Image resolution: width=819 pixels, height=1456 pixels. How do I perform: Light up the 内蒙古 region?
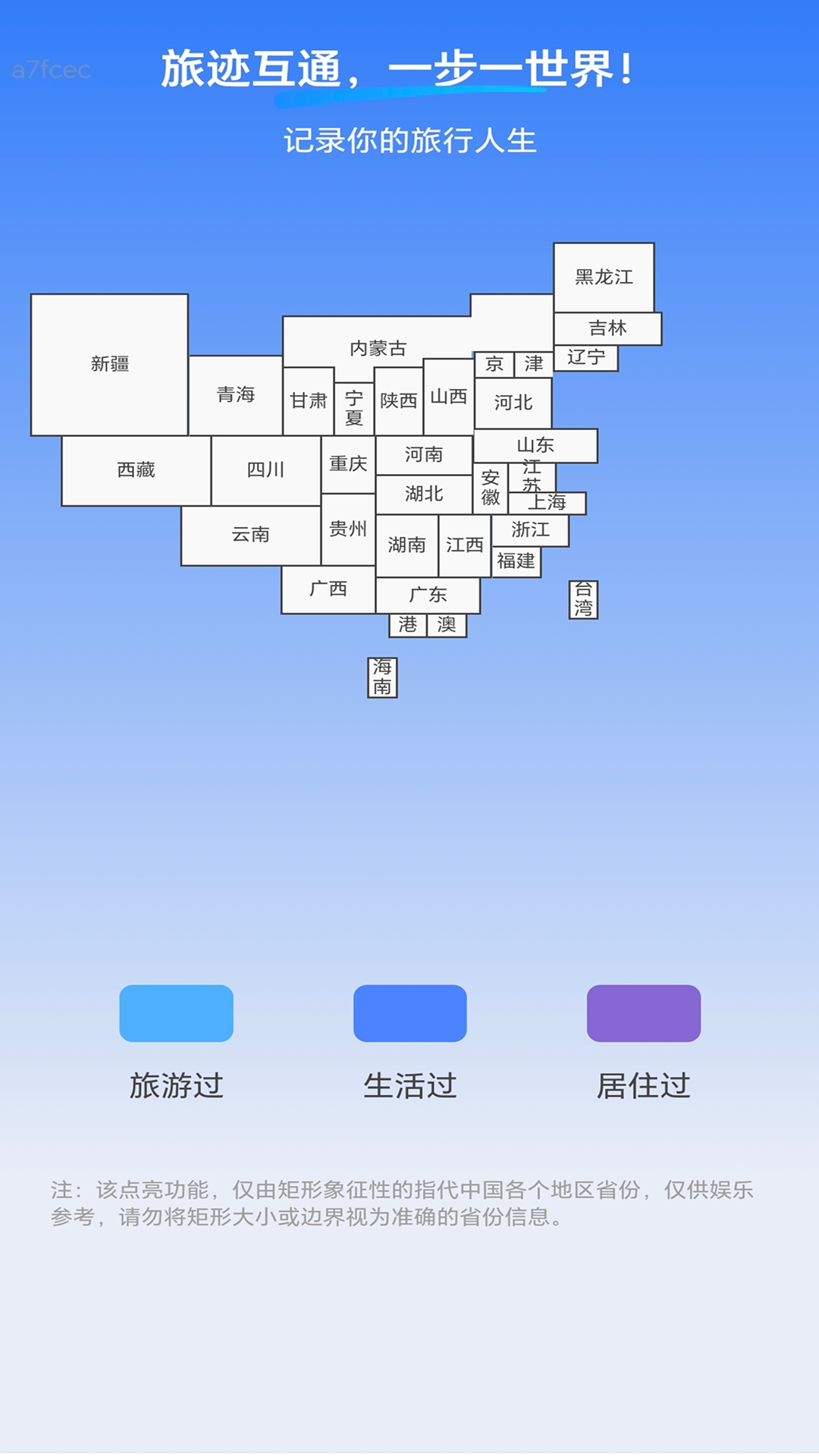pos(377,349)
